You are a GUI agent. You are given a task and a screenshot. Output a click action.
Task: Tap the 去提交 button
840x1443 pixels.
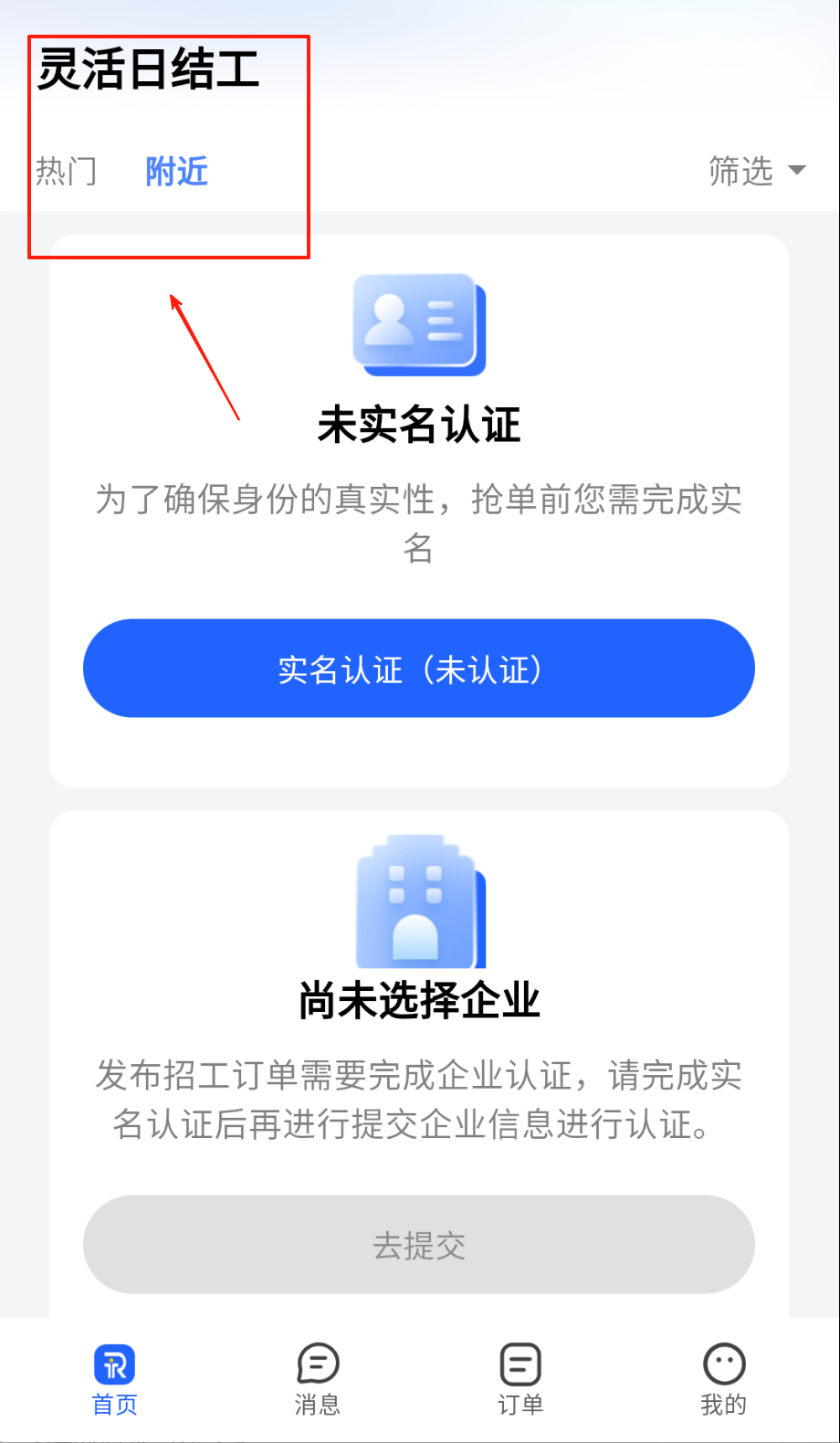tap(419, 1245)
